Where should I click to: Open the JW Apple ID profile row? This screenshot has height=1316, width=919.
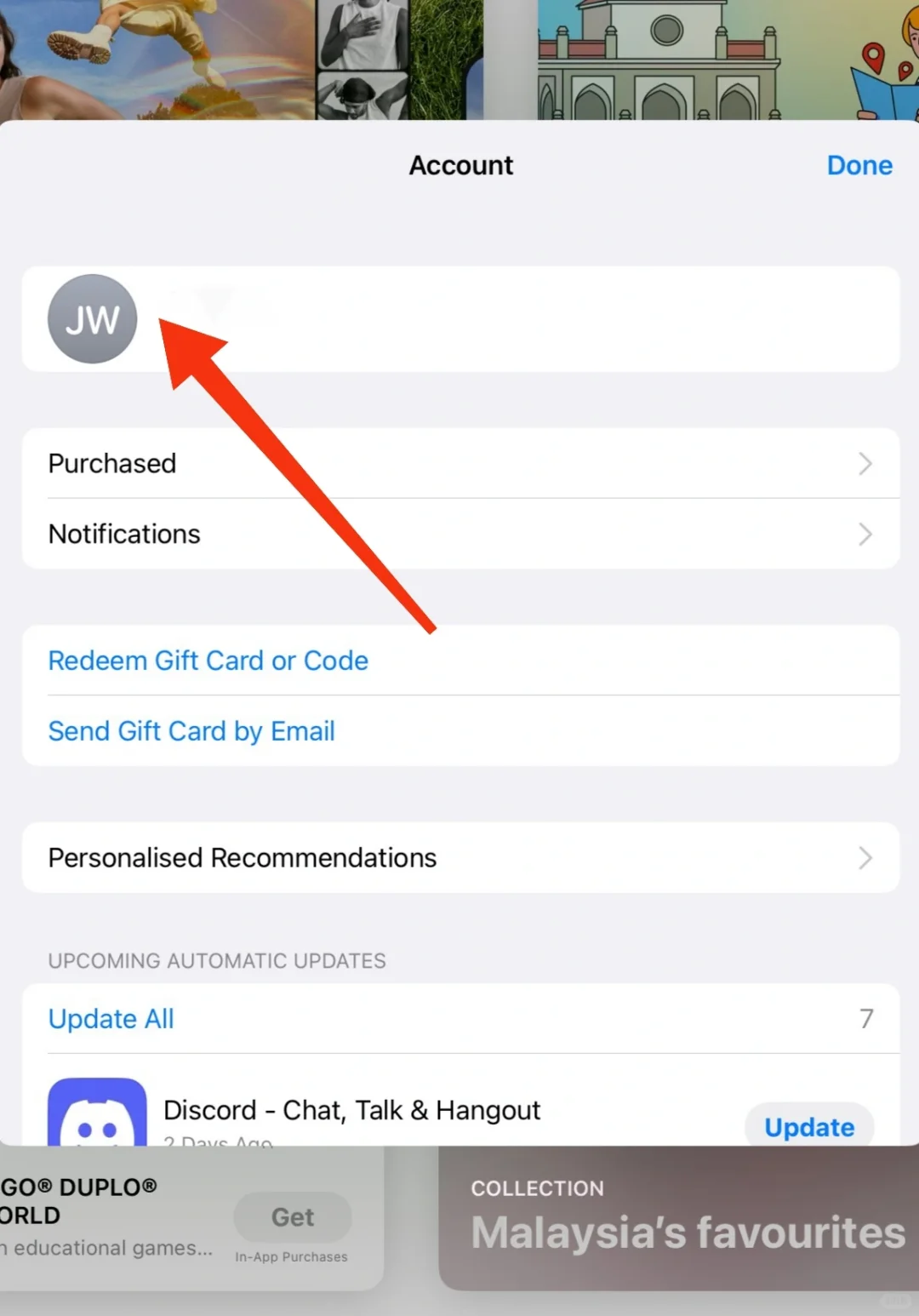(459, 319)
